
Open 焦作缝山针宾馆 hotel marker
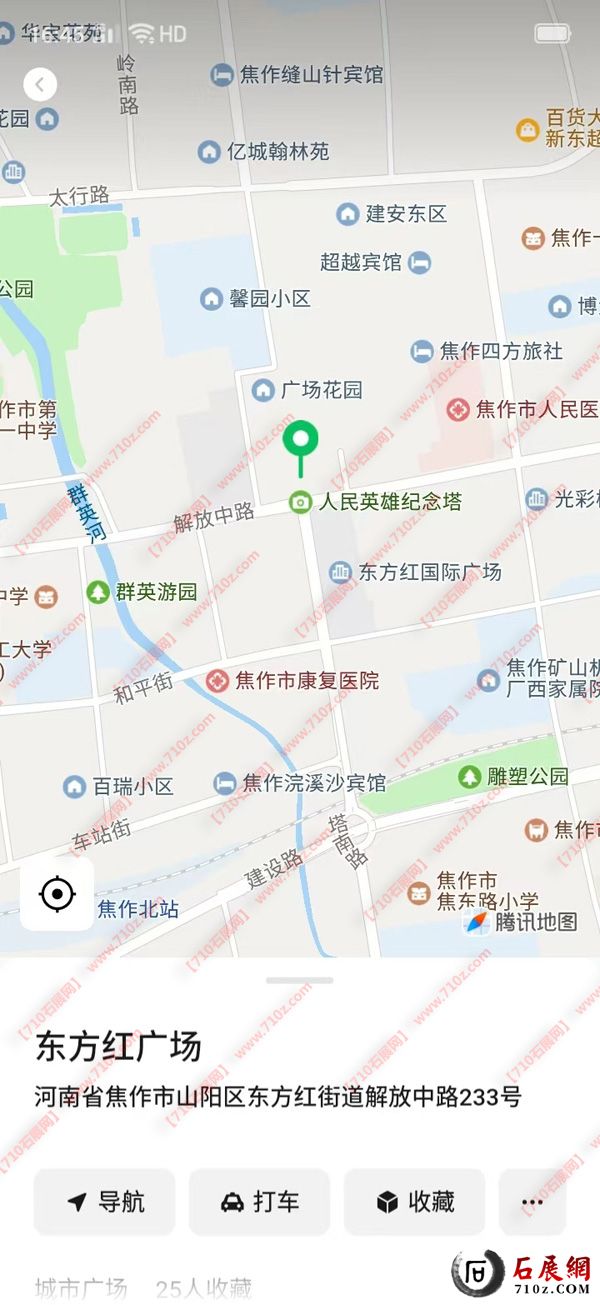[222, 75]
